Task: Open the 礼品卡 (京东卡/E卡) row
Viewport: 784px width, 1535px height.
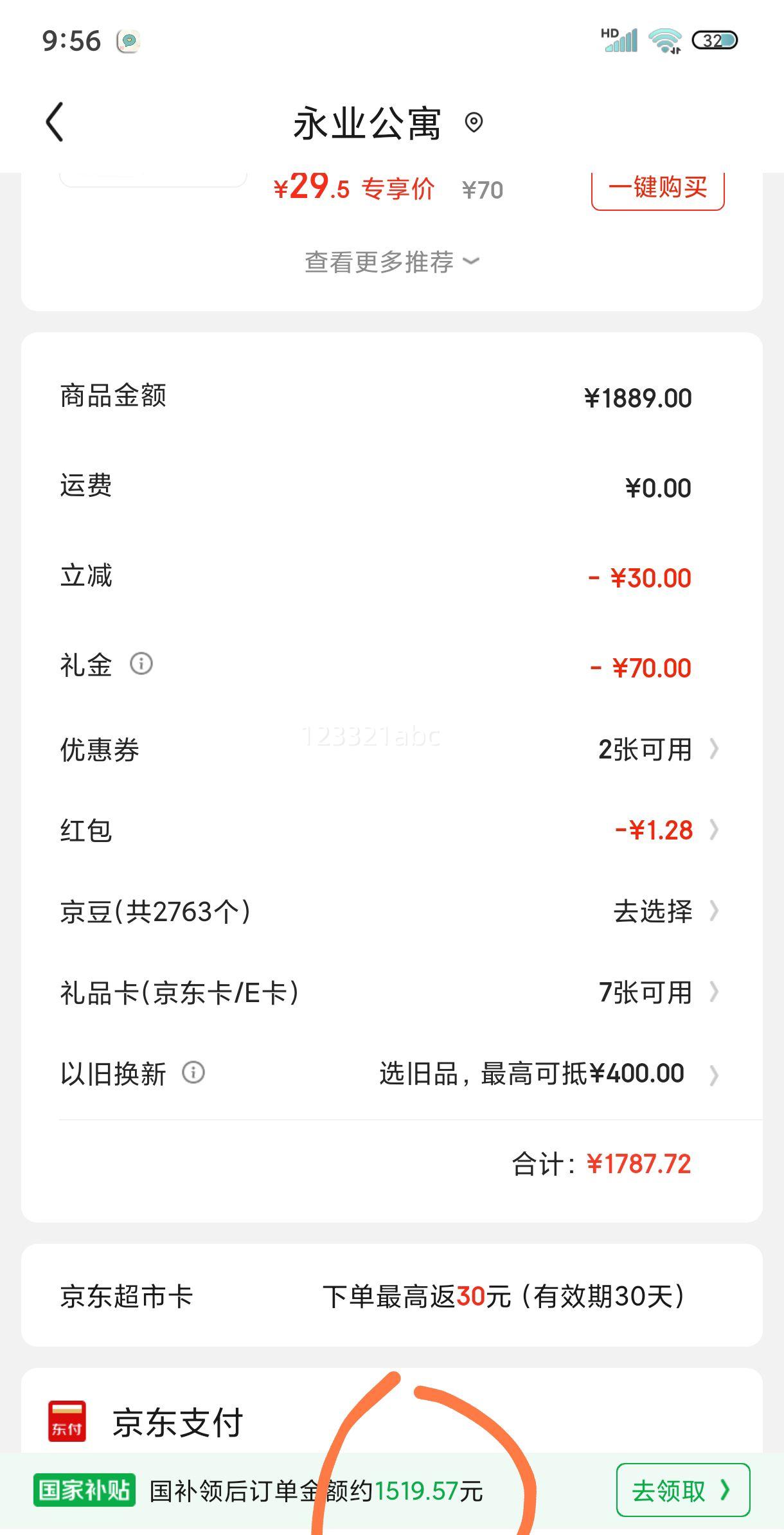Action: pos(657,992)
